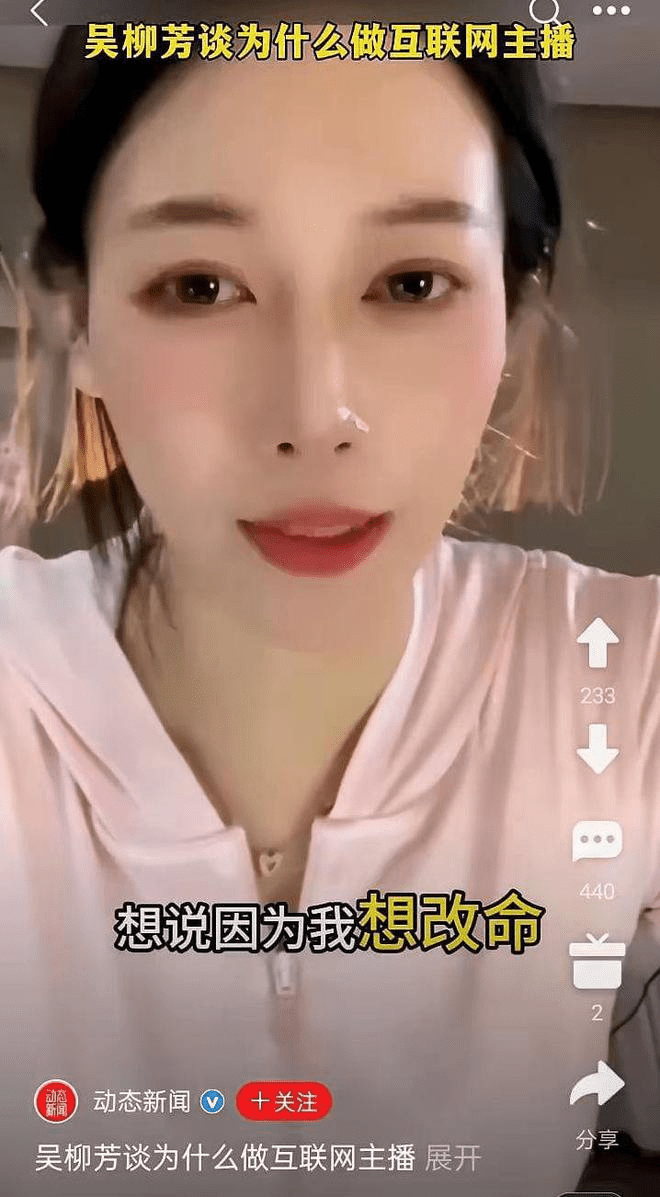This screenshot has width=660, height=1197.
Task: Go back using the top-left arrow
Action: [x=38, y=12]
